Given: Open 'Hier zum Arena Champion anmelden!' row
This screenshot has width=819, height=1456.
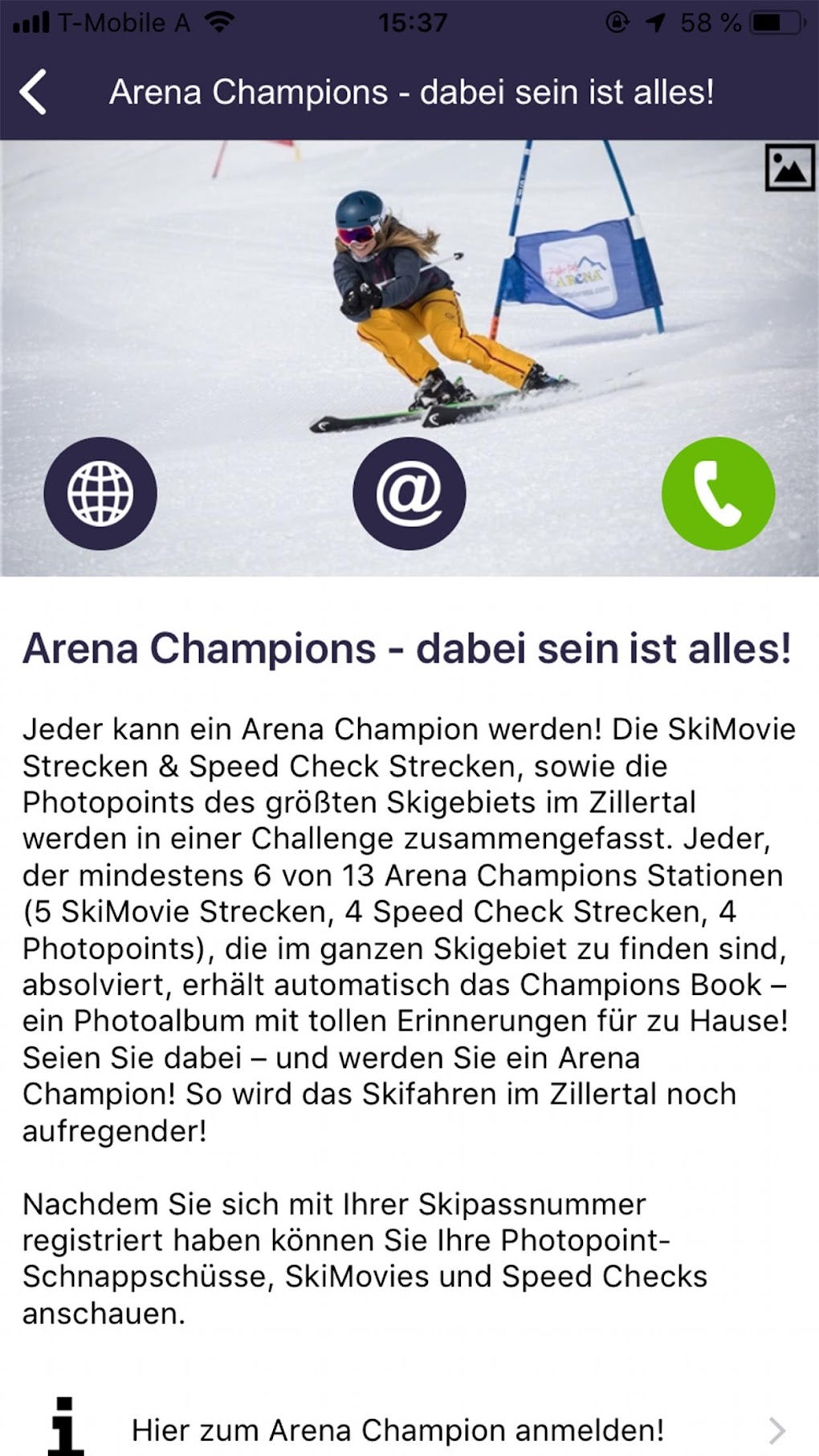Looking at the screenshot, I should [409, 1429].
